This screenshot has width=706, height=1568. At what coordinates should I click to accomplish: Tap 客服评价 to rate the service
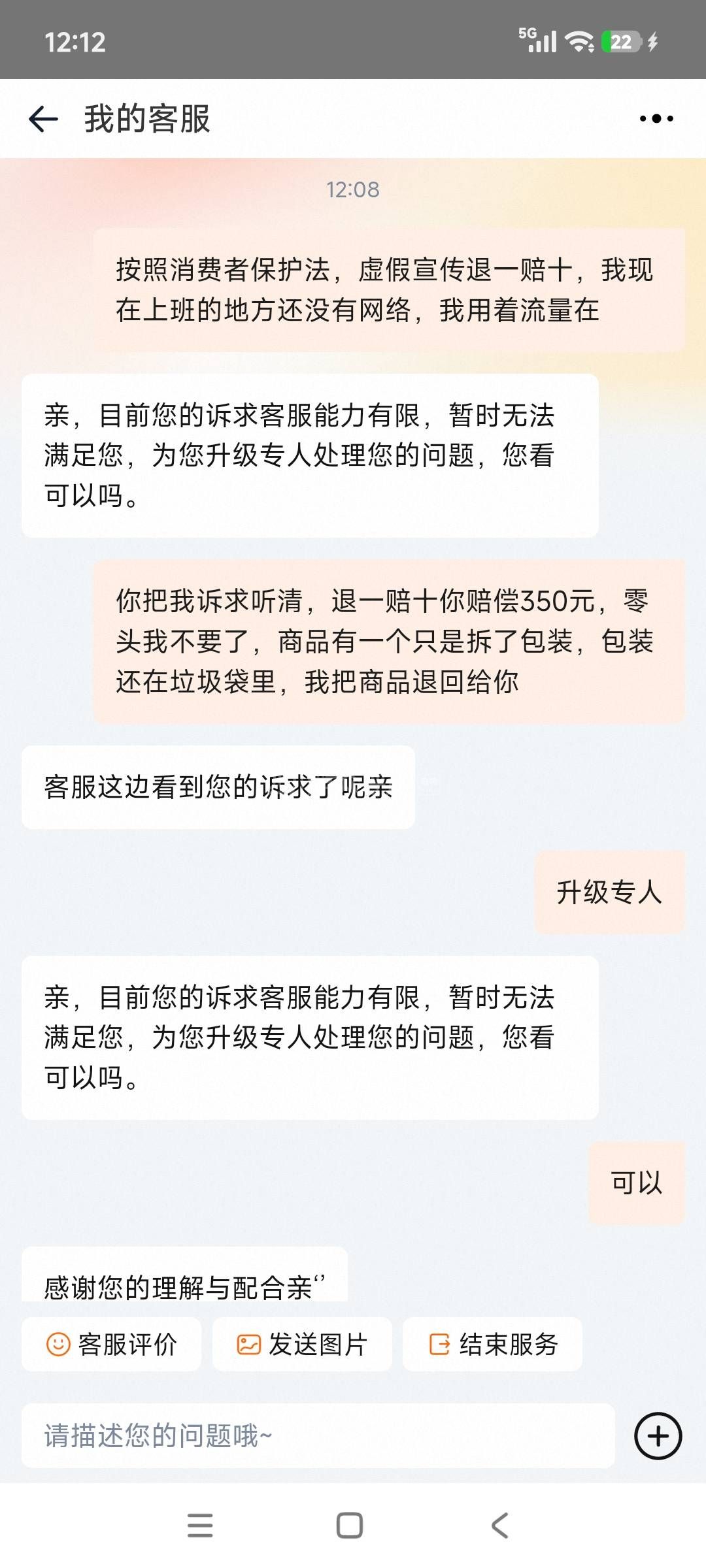click(x=112, y=1345)
